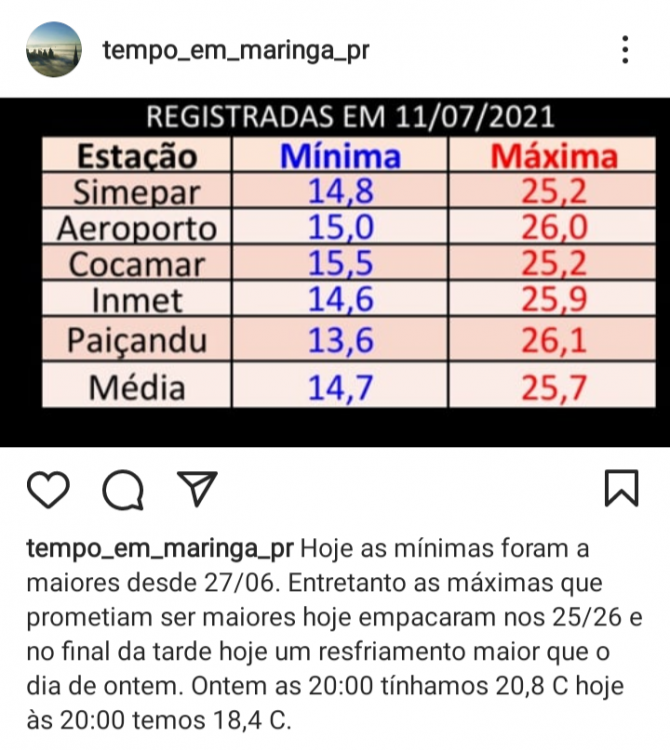Viewport: 670px width, 750px height.
Task: Open tempo_em_maringa_pr username in post header
Action: pos(236,50)
